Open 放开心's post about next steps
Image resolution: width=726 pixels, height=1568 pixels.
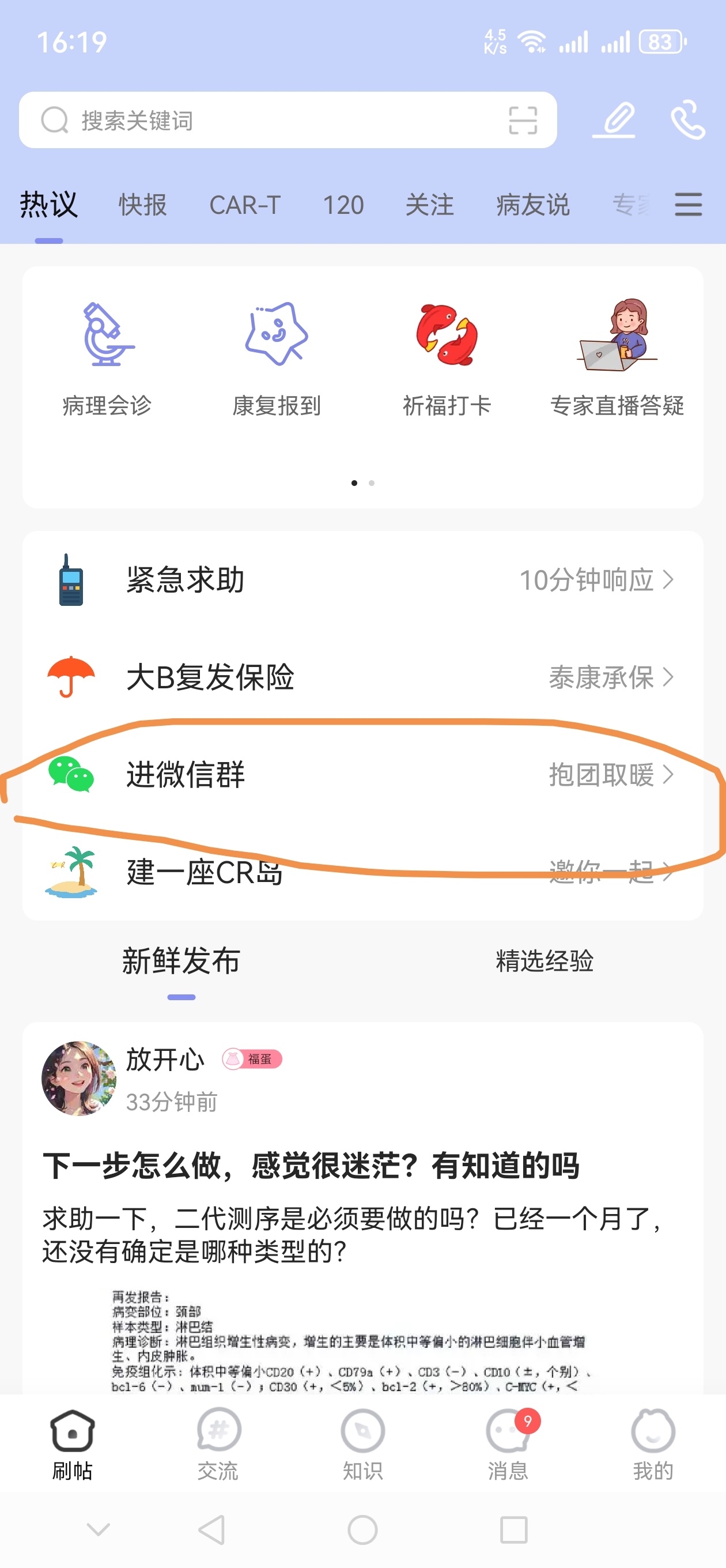pos(311,1166)
